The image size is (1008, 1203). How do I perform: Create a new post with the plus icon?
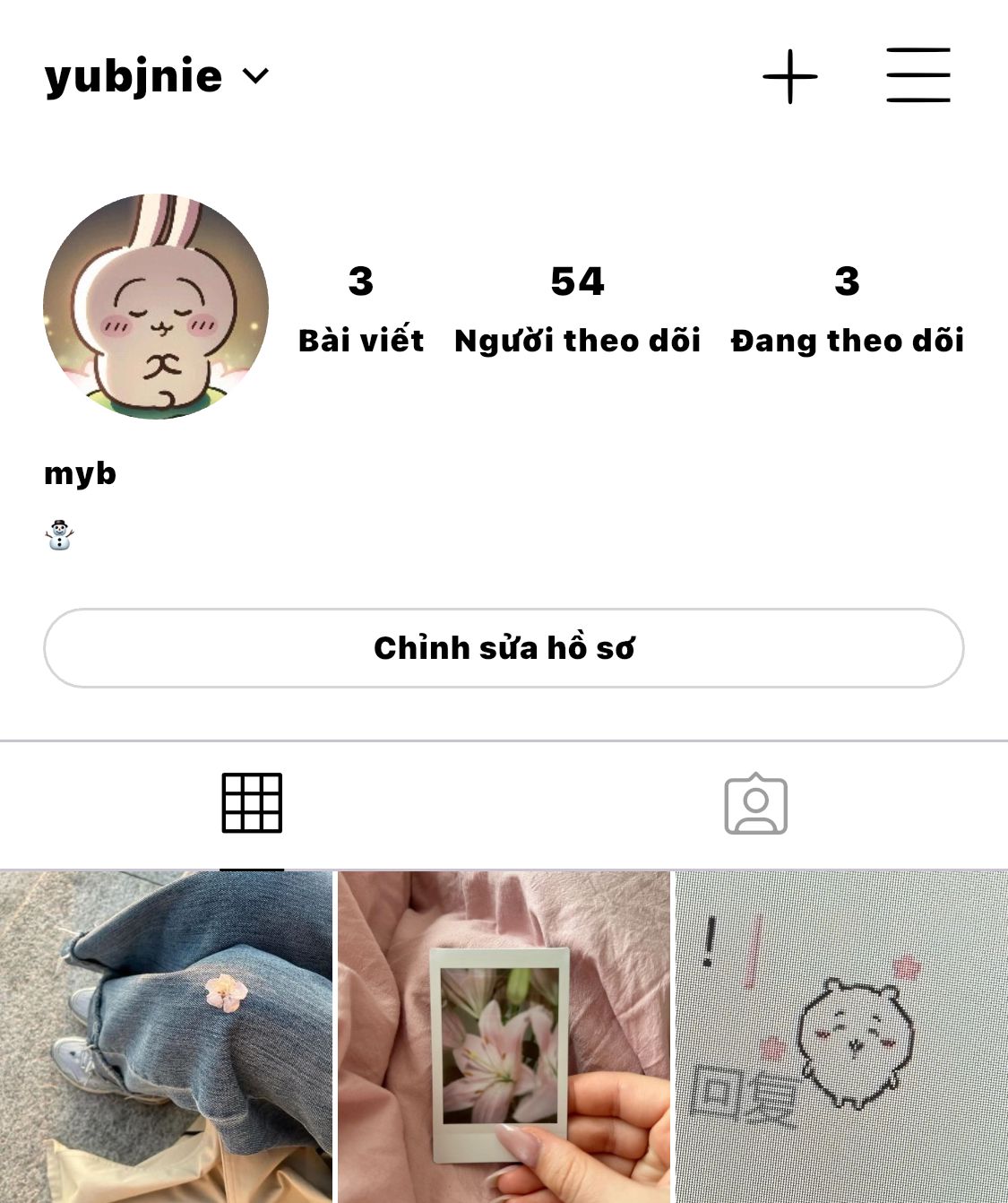pos(789,76)
